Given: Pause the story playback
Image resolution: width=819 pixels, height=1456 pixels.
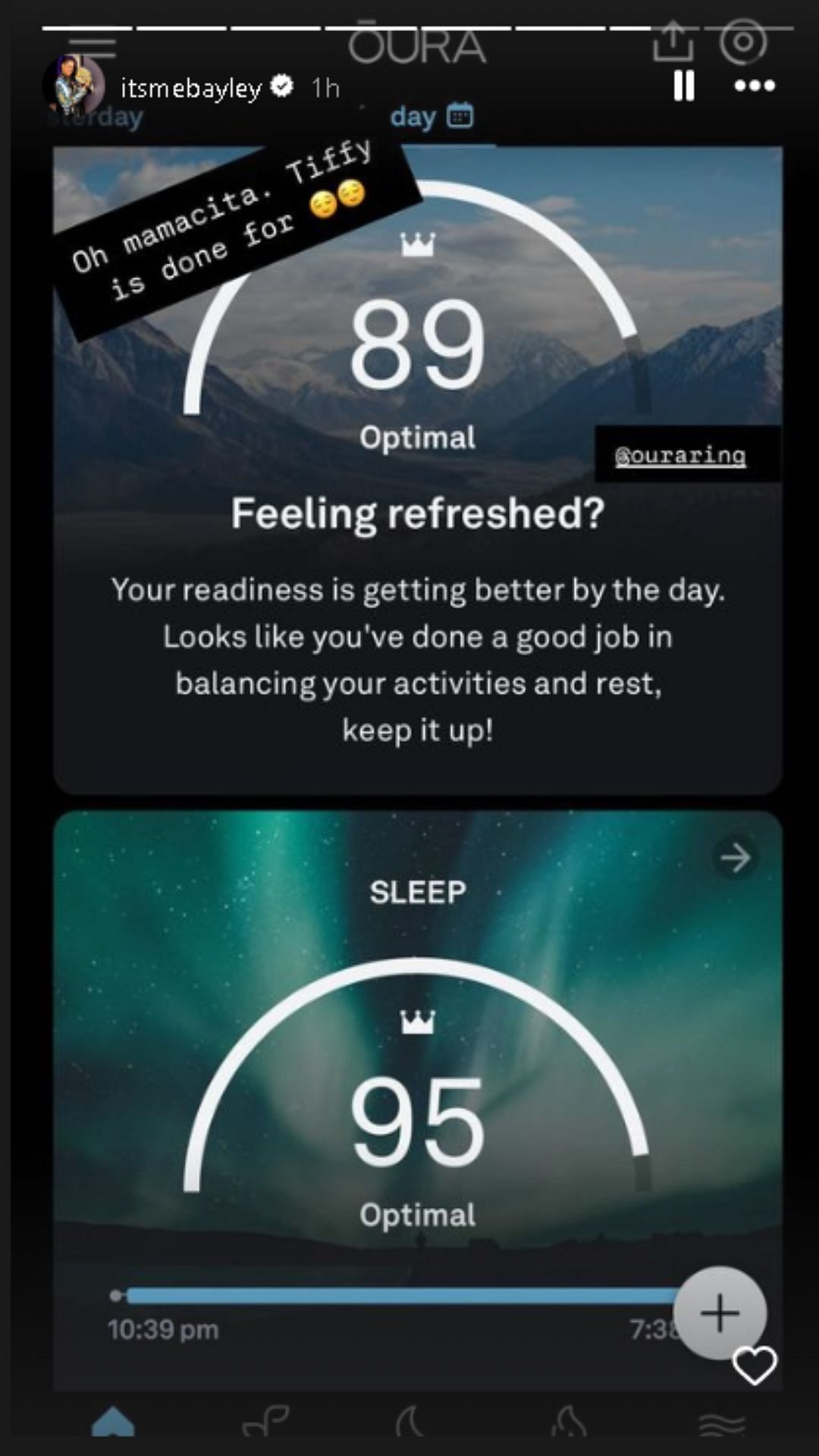Looking at the screenshot, I should [684, 86].
